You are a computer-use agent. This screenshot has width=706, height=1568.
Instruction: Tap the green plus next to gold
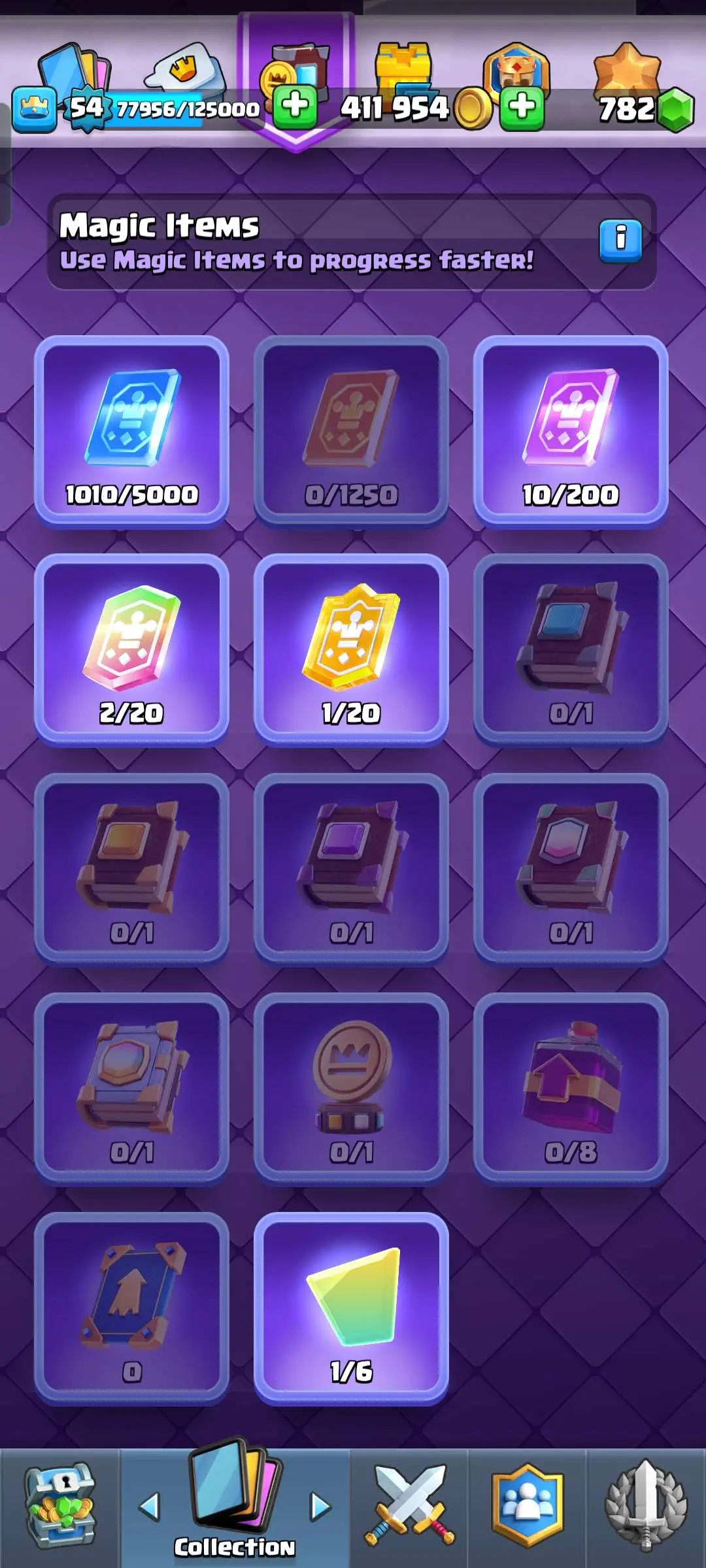click(x=522, y=108)
